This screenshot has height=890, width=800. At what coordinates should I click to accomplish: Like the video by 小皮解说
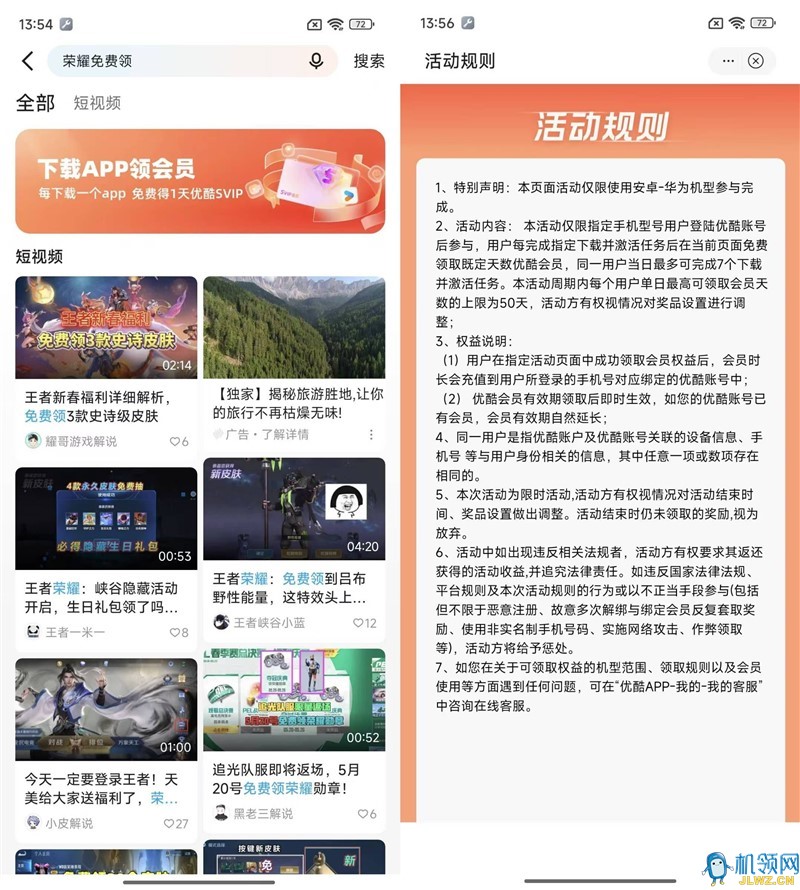pos(176,823)
